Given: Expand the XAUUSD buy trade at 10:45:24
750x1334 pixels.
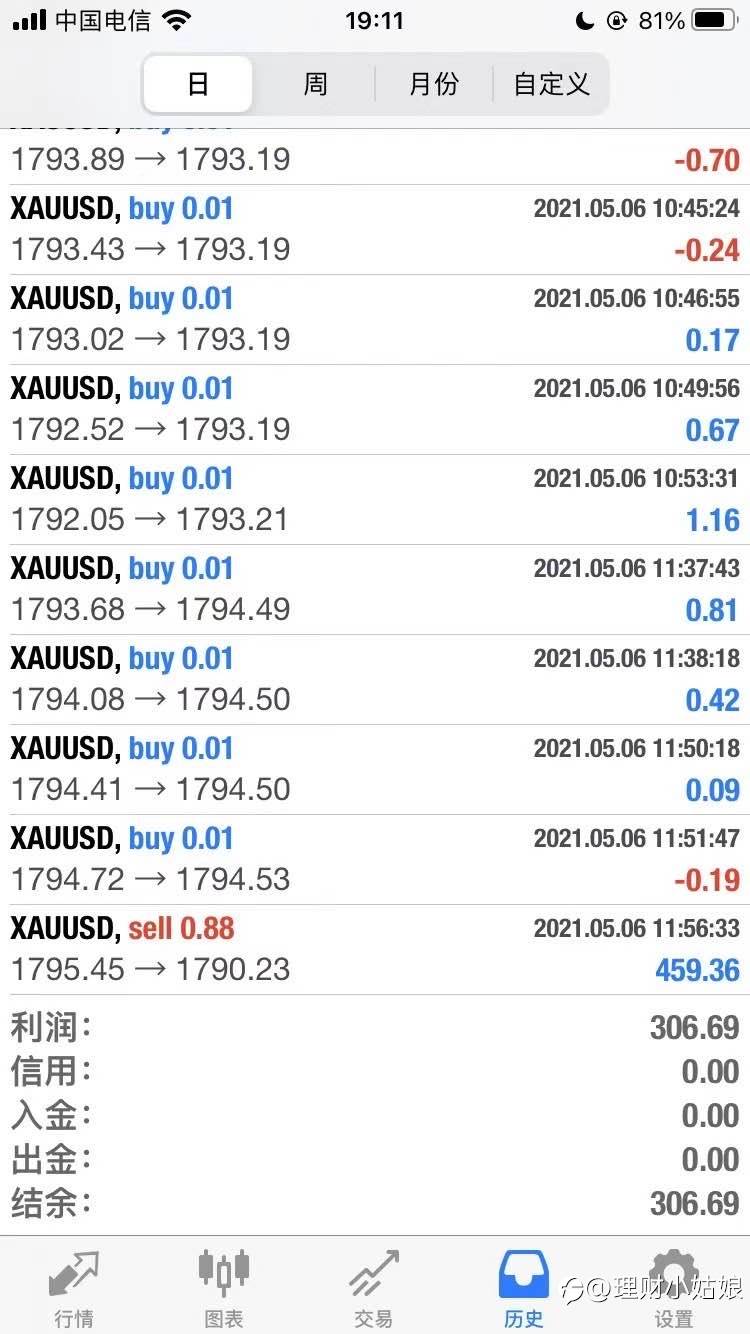Looking at the screenshot, I should pyautogui.click(x=375, y=229).
